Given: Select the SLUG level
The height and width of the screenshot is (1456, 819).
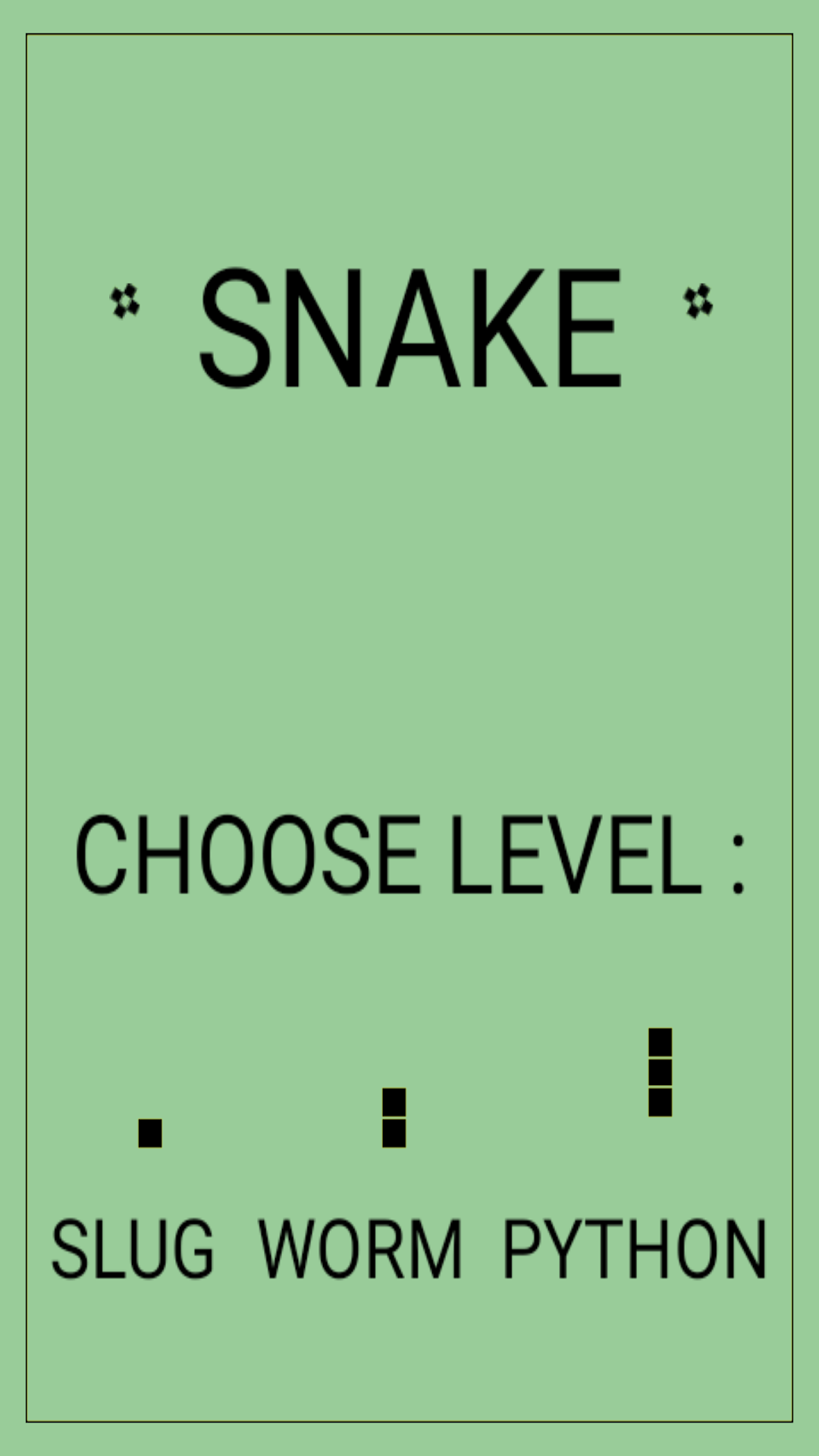Looking at the screenshot, I should [x=133, y=1248].
